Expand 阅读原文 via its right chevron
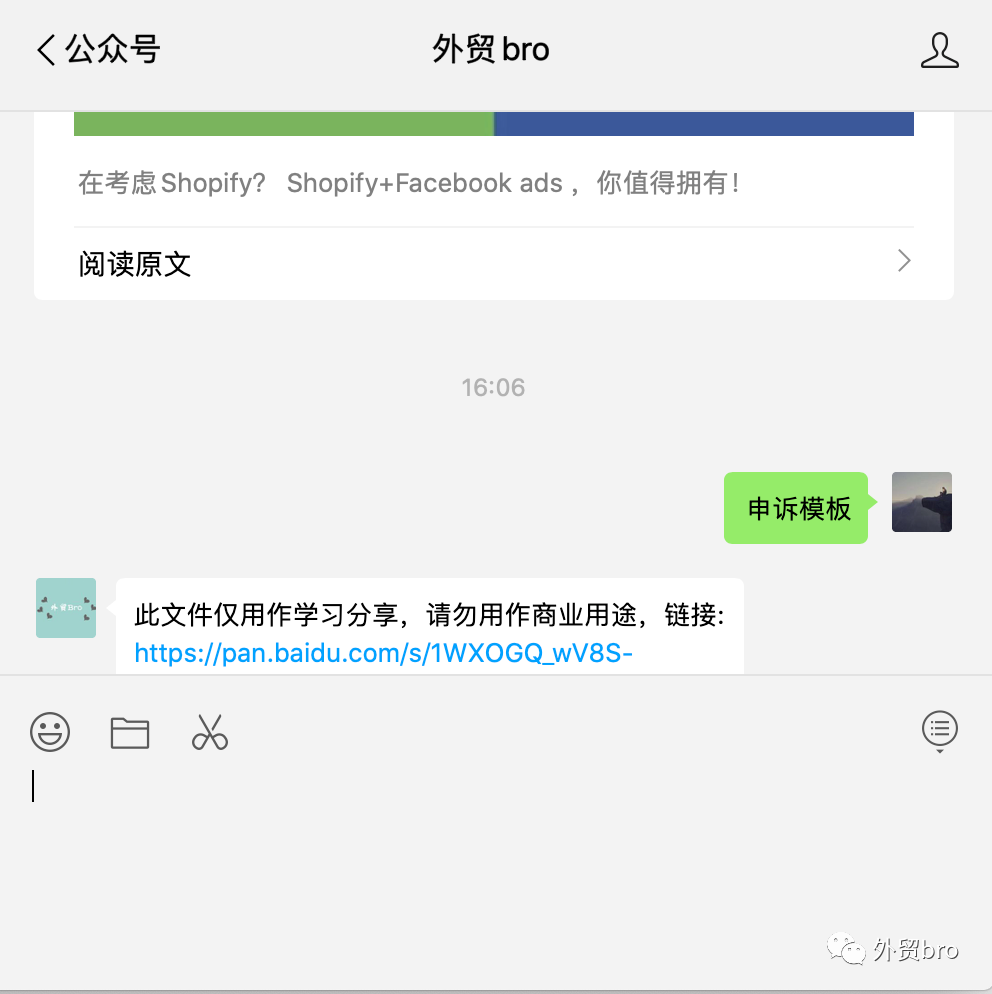 tap(904, 261)
